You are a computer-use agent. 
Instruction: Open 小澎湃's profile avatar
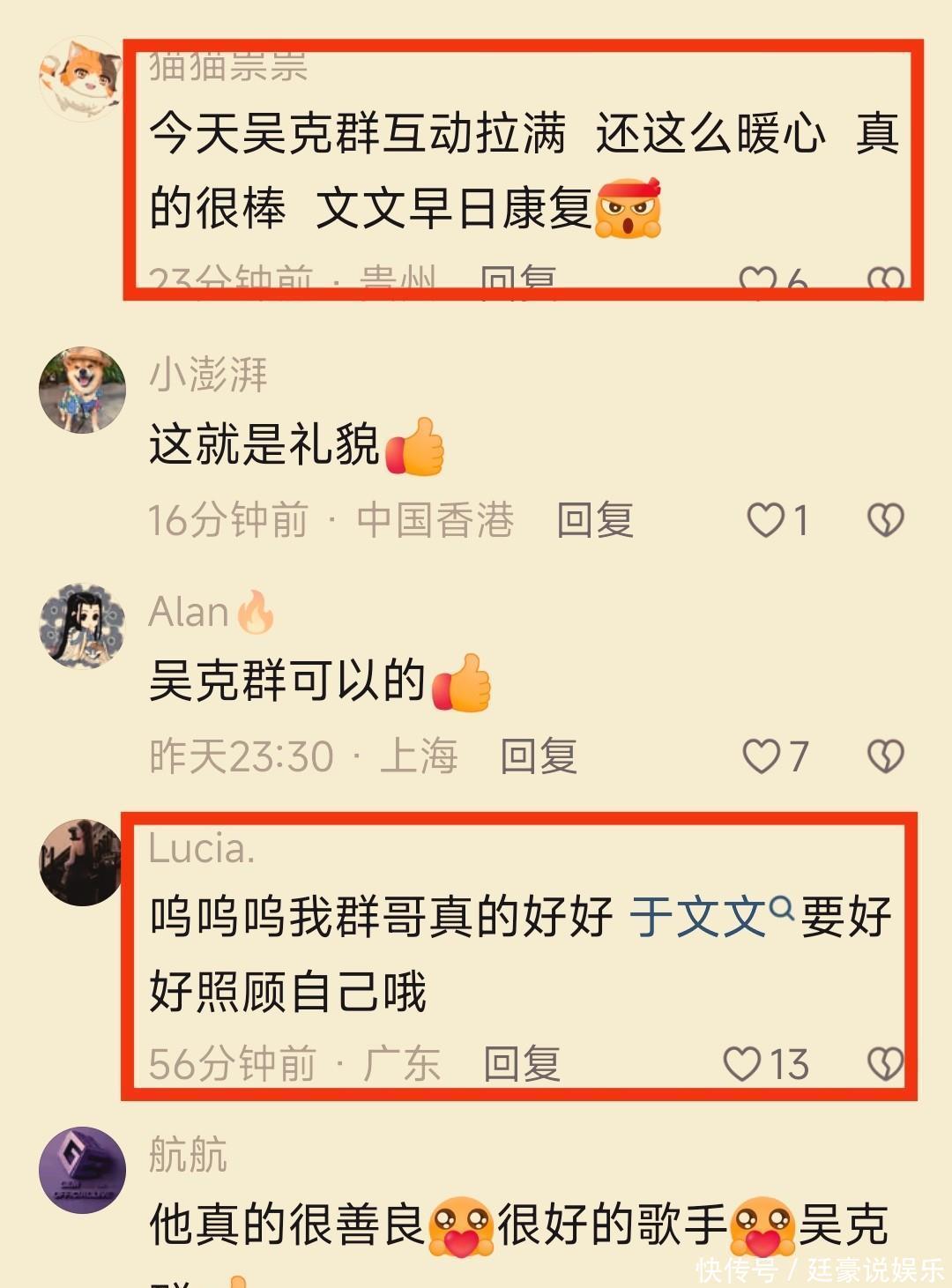[83, 390]
